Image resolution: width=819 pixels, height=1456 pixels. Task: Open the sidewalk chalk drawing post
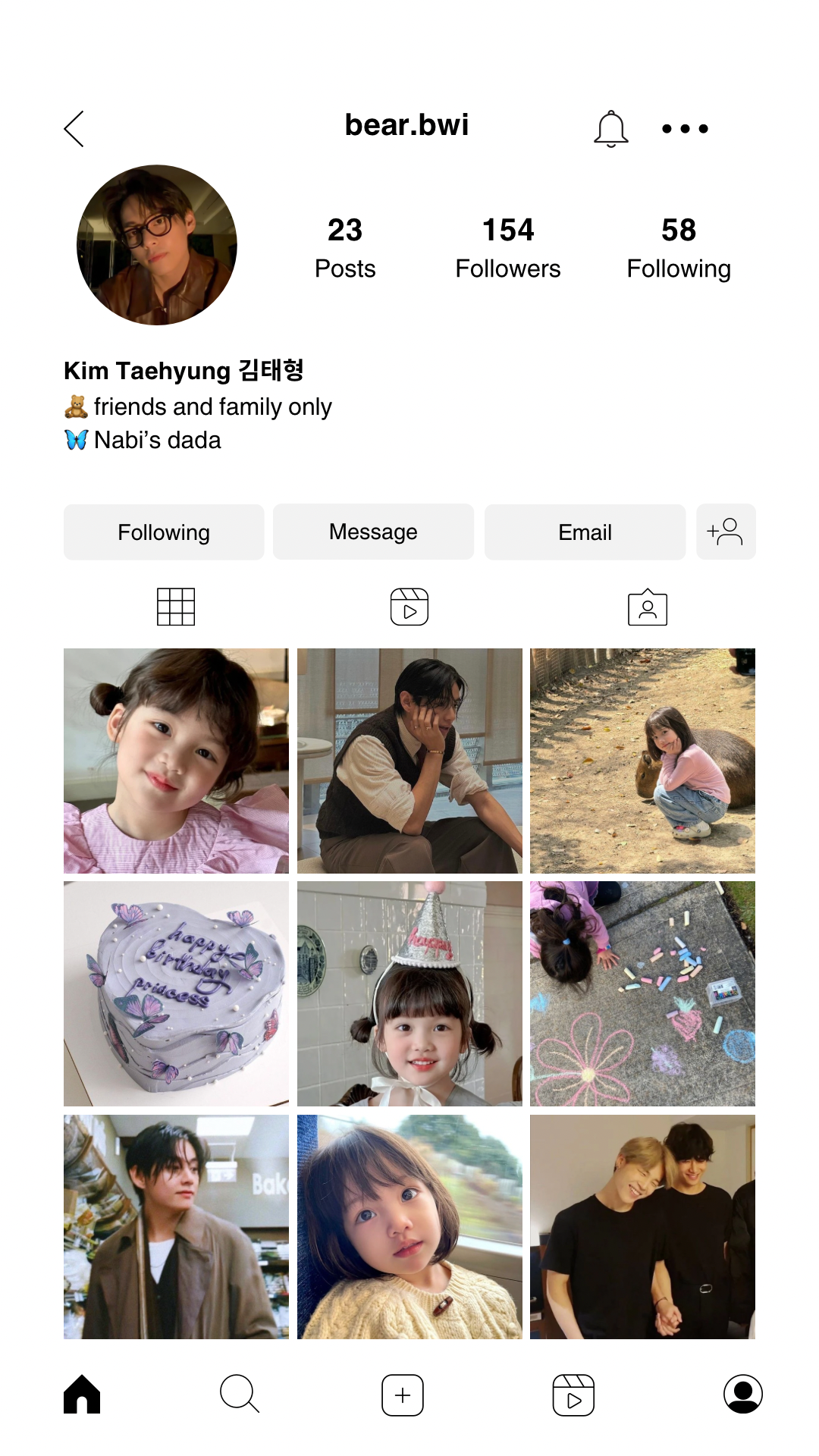click(x=642, y=993)
